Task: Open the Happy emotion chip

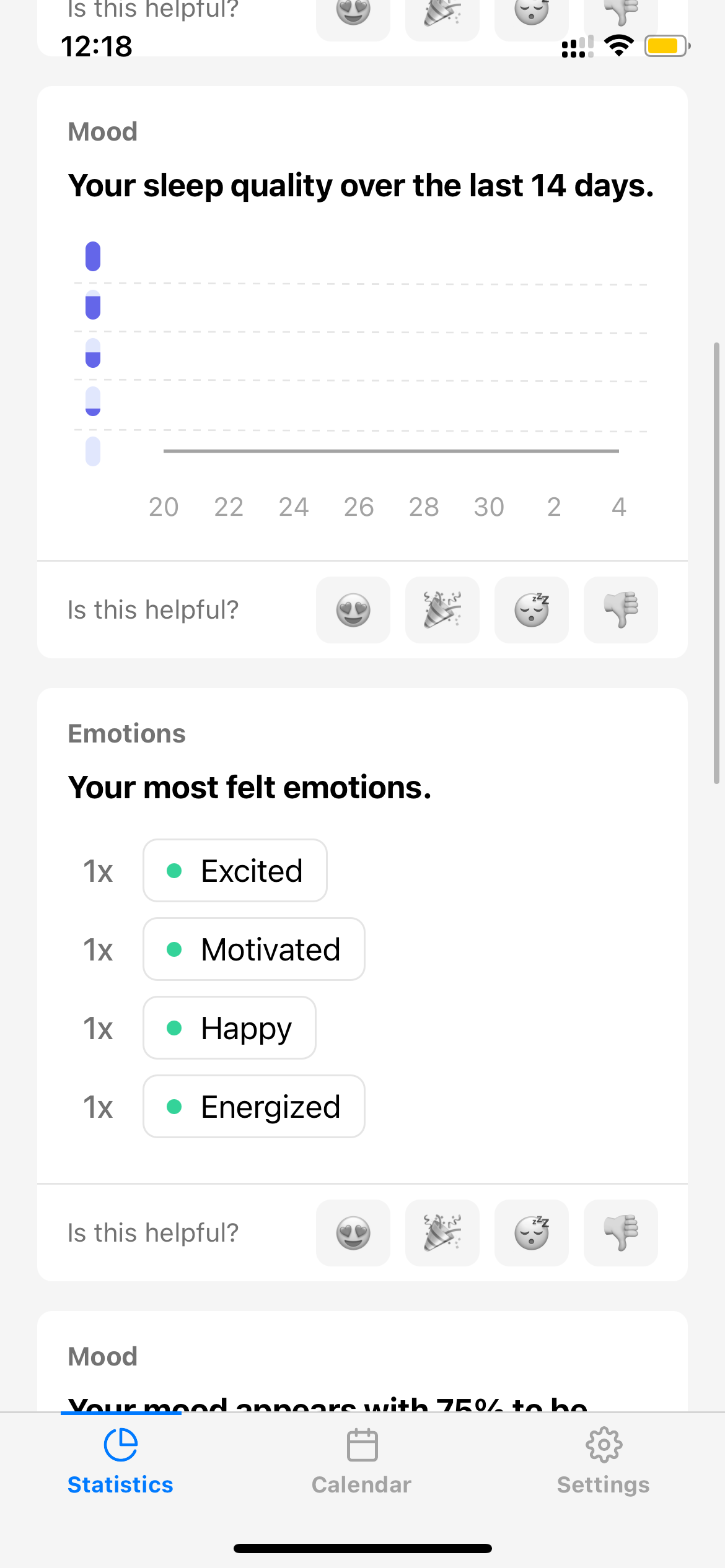Action: [x=229, y=1028]
